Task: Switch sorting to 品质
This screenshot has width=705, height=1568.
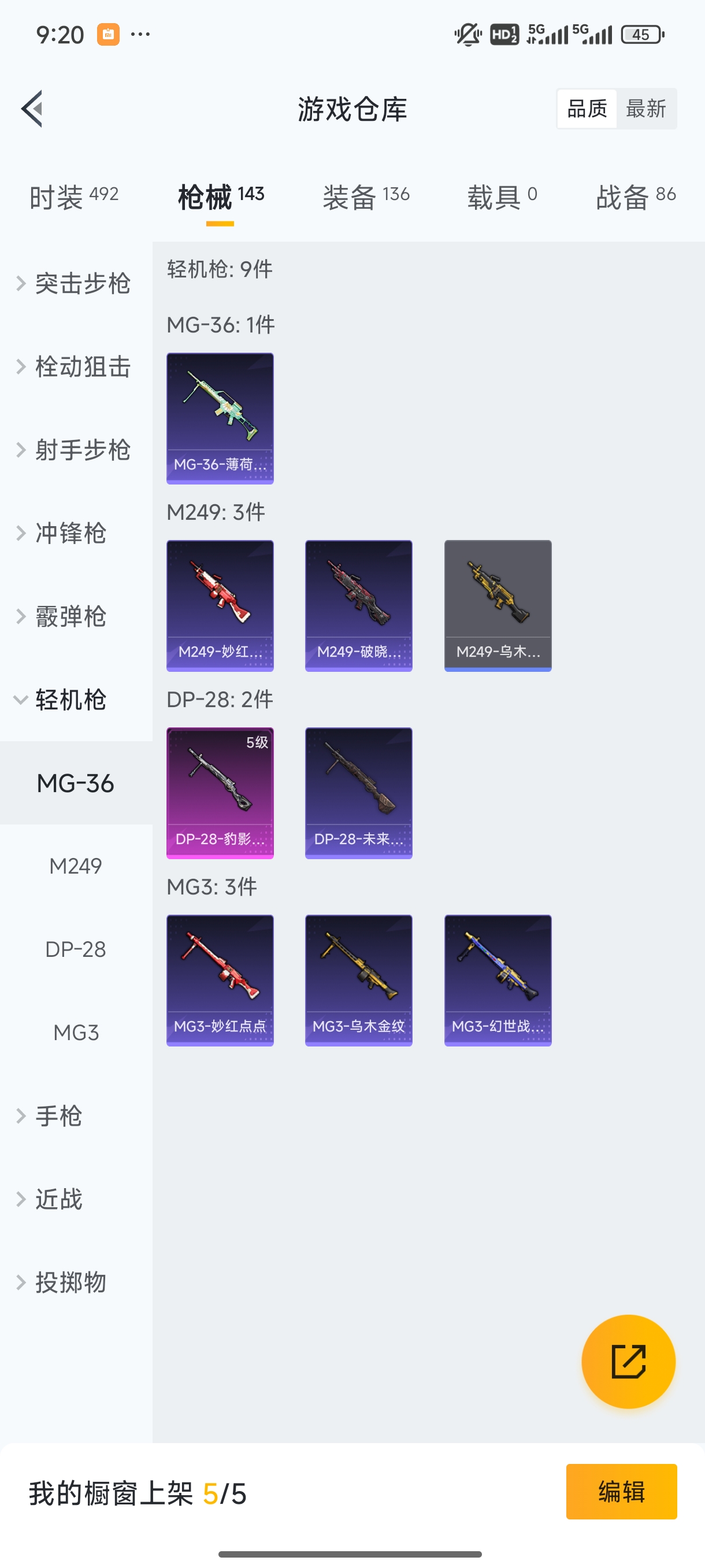Action: coord(586,108)
